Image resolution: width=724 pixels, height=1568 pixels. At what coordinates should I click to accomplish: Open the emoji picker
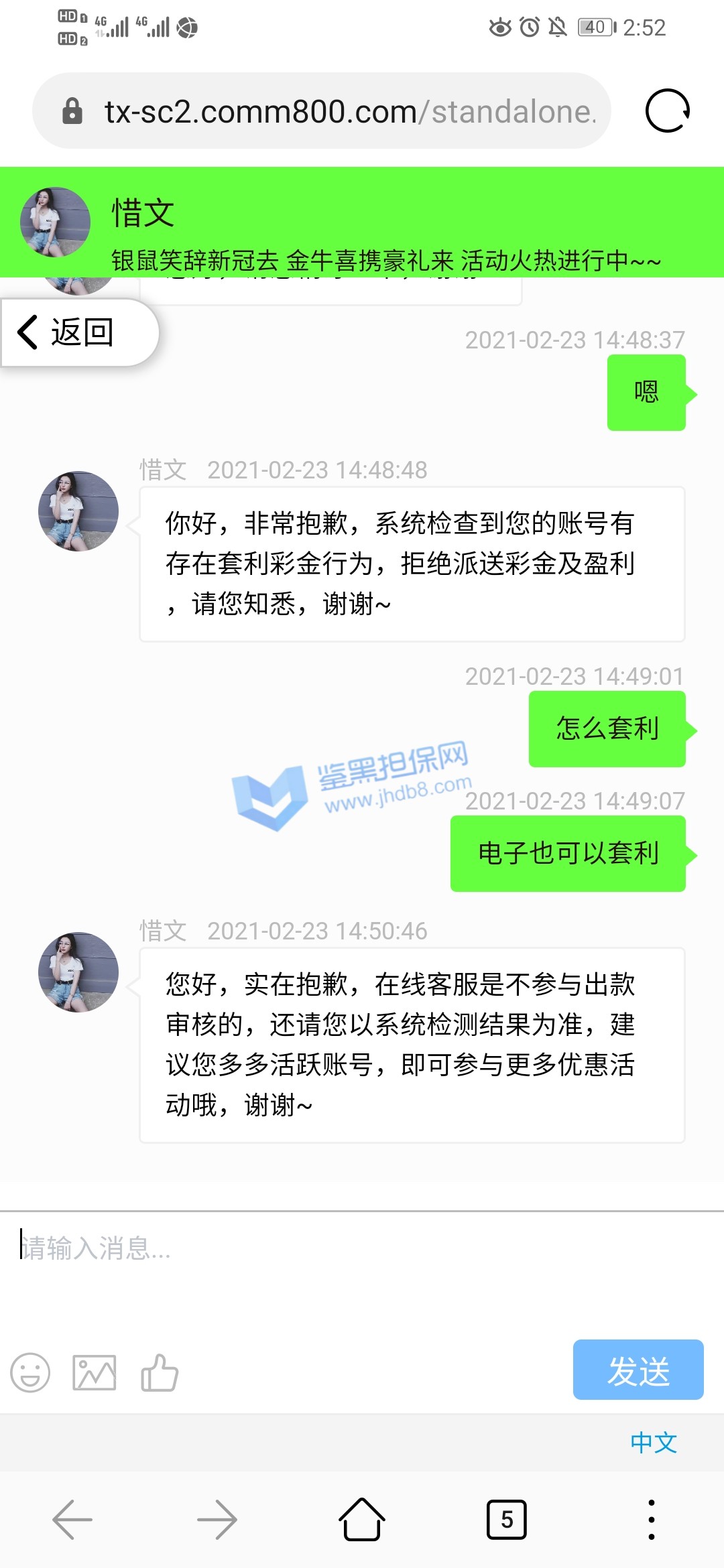point(30,1373)
